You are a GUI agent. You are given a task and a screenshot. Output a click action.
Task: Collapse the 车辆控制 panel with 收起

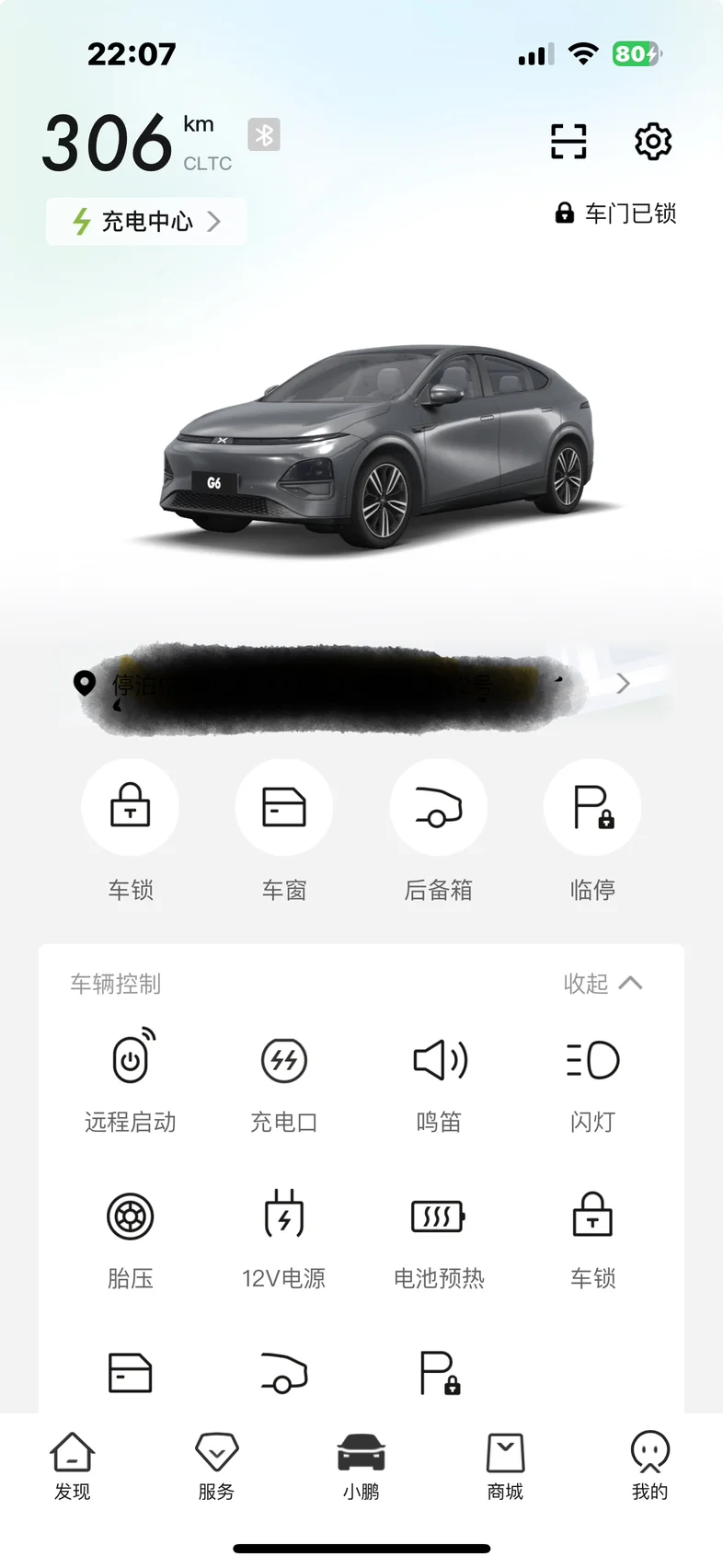[x=602, y=984]
